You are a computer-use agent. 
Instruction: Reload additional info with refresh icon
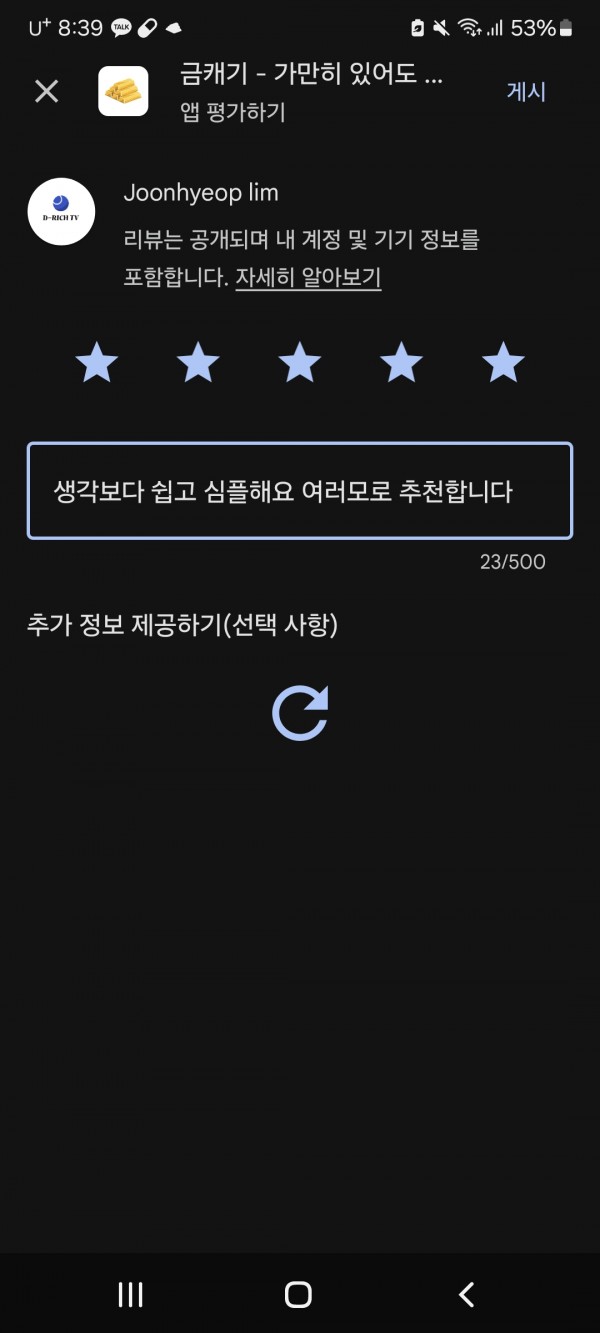pyautogui.click(x=300, y=713)
